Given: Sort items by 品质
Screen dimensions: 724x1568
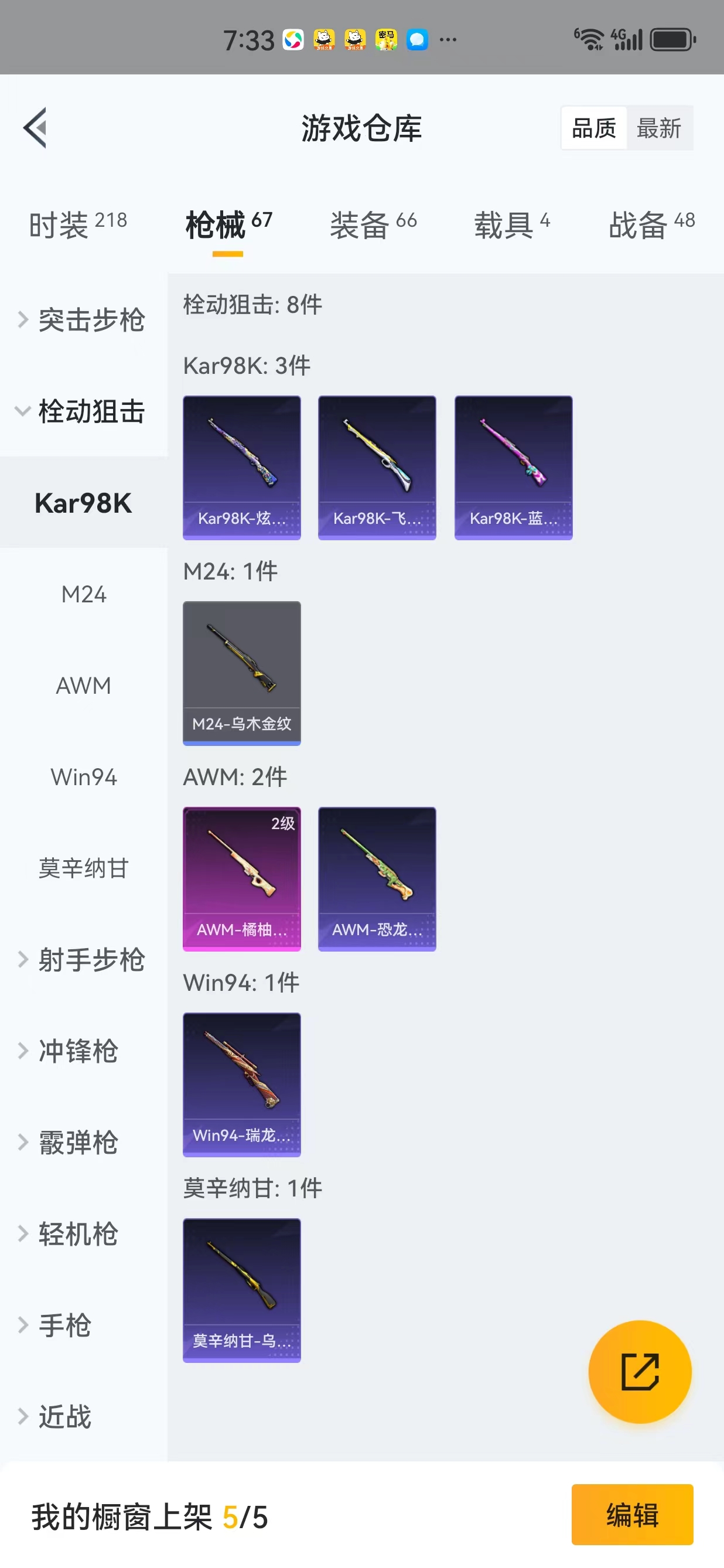Looking at the screenshot, I should tap(594, 128).
